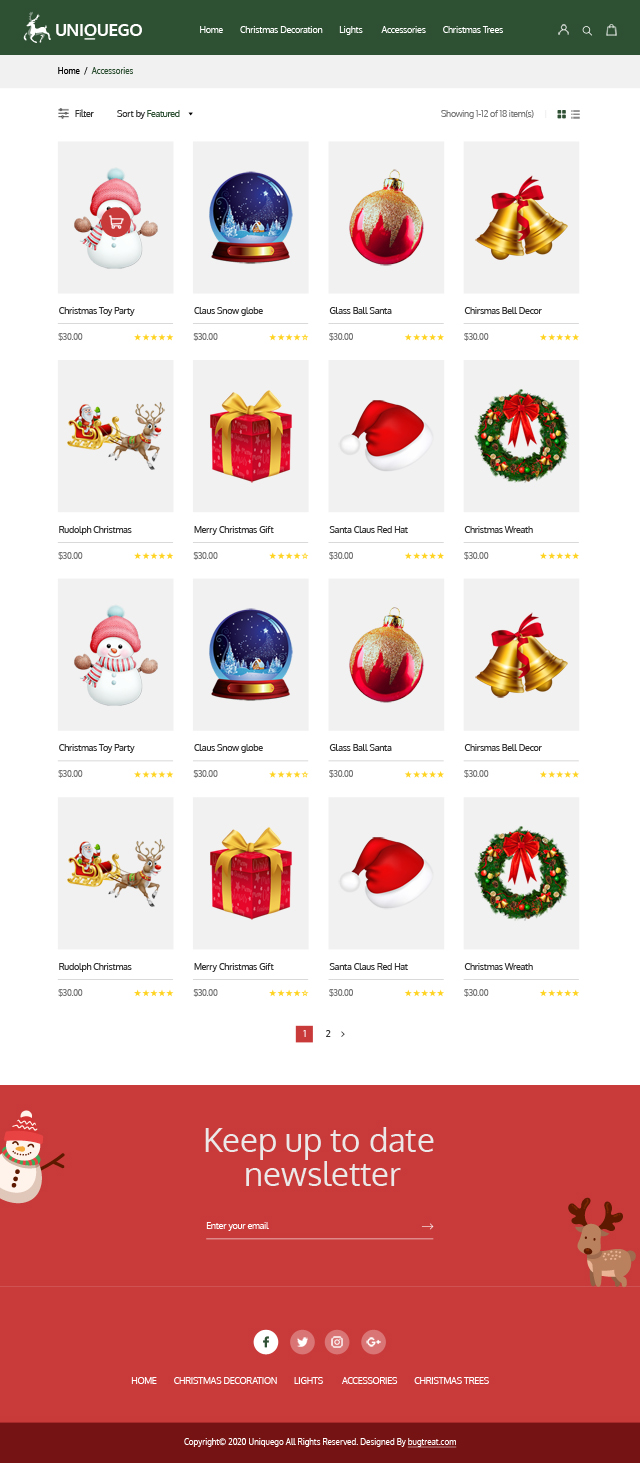Open the user account icon
Viewport: 640px width, 1463px height.
point(563,30)
